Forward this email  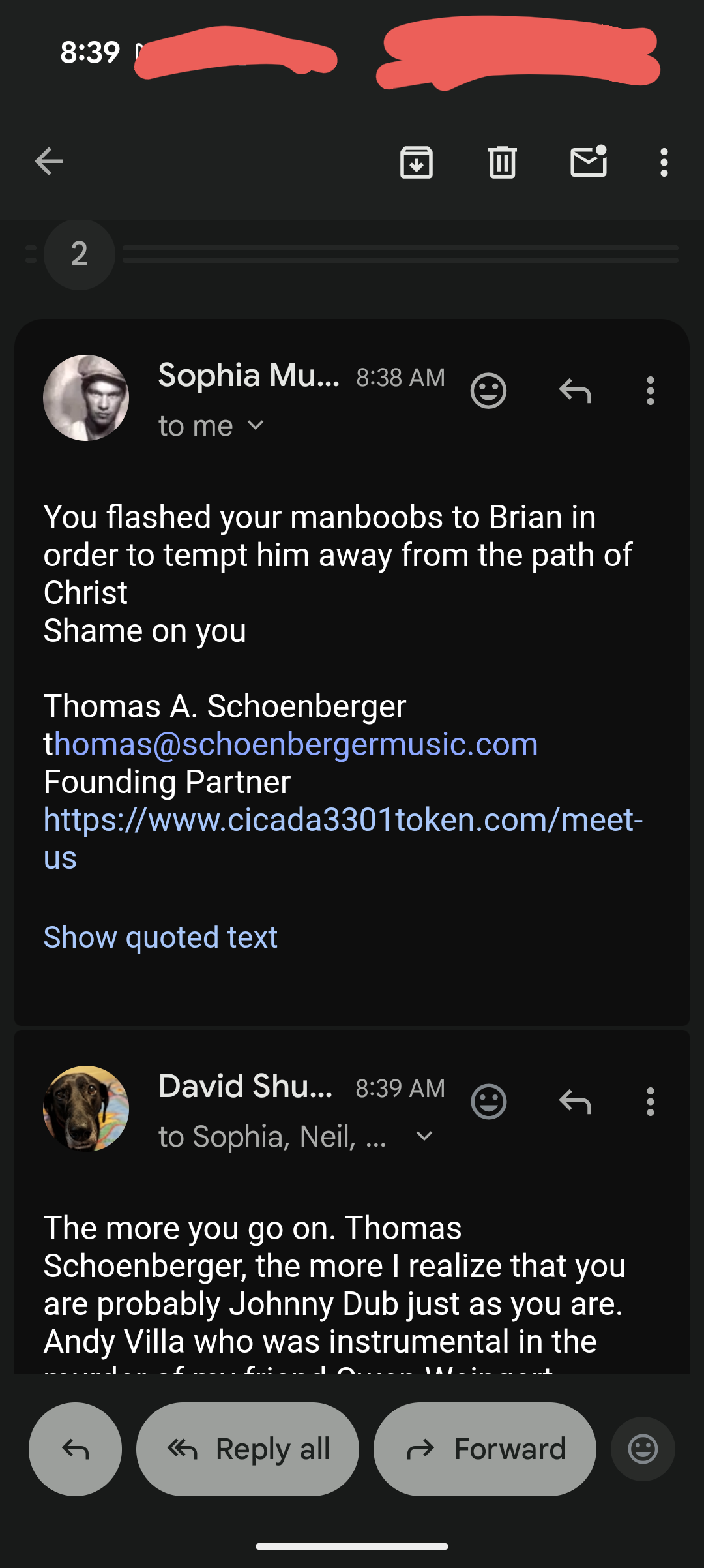tap(485, 1449)
